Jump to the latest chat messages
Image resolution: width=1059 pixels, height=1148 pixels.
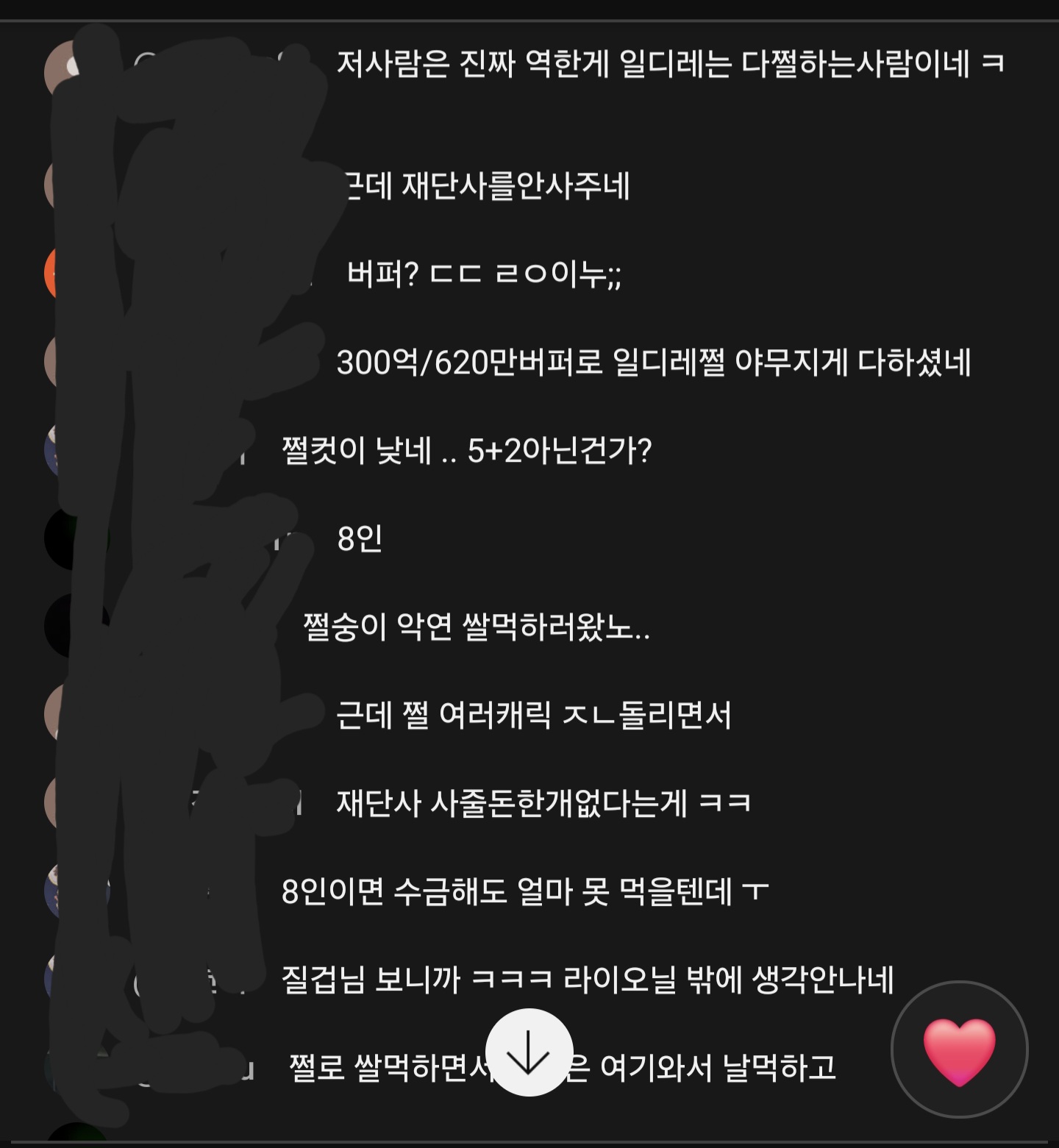[529, 1052]
